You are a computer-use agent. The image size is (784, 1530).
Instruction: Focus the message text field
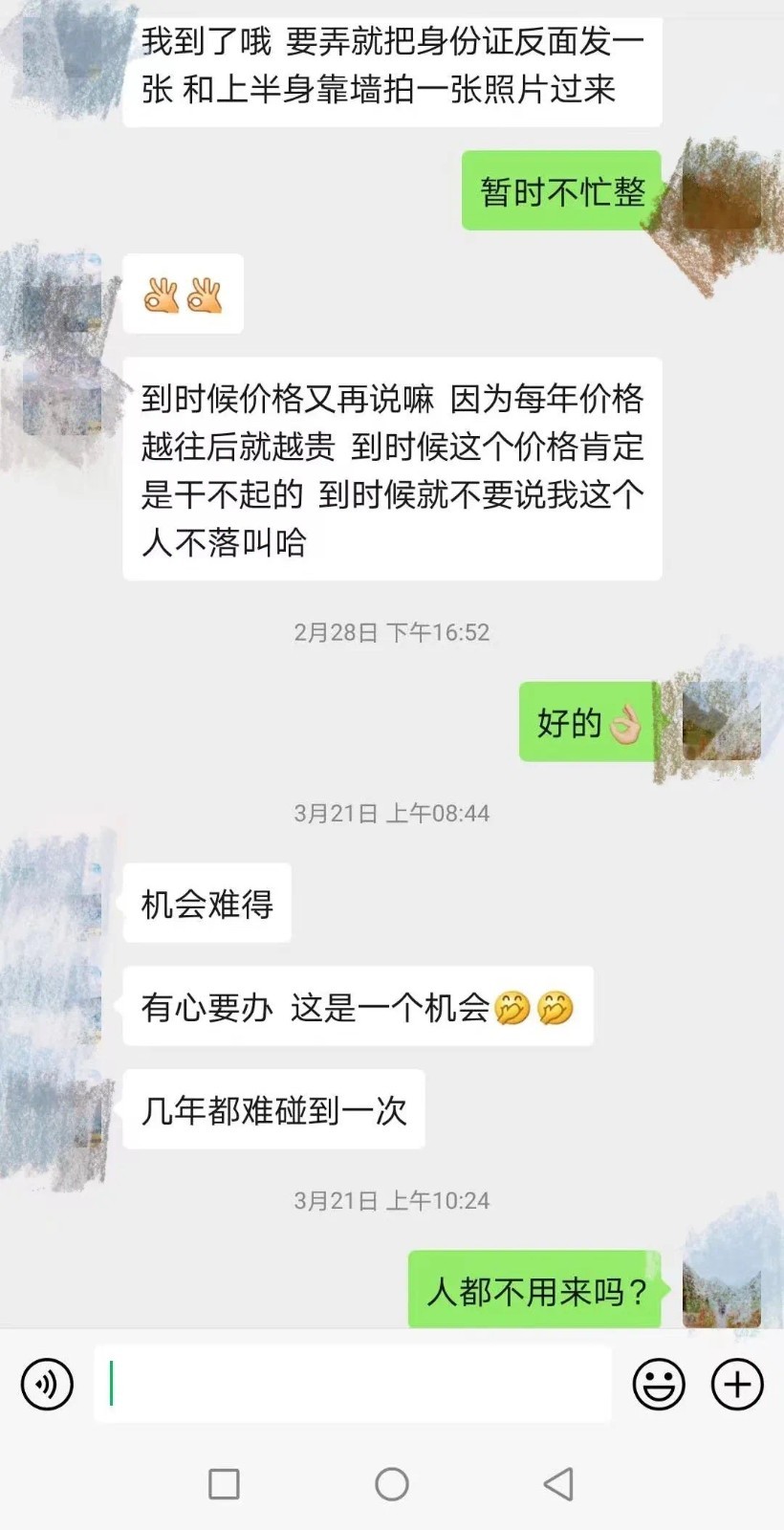click(x=352, y=1384)
